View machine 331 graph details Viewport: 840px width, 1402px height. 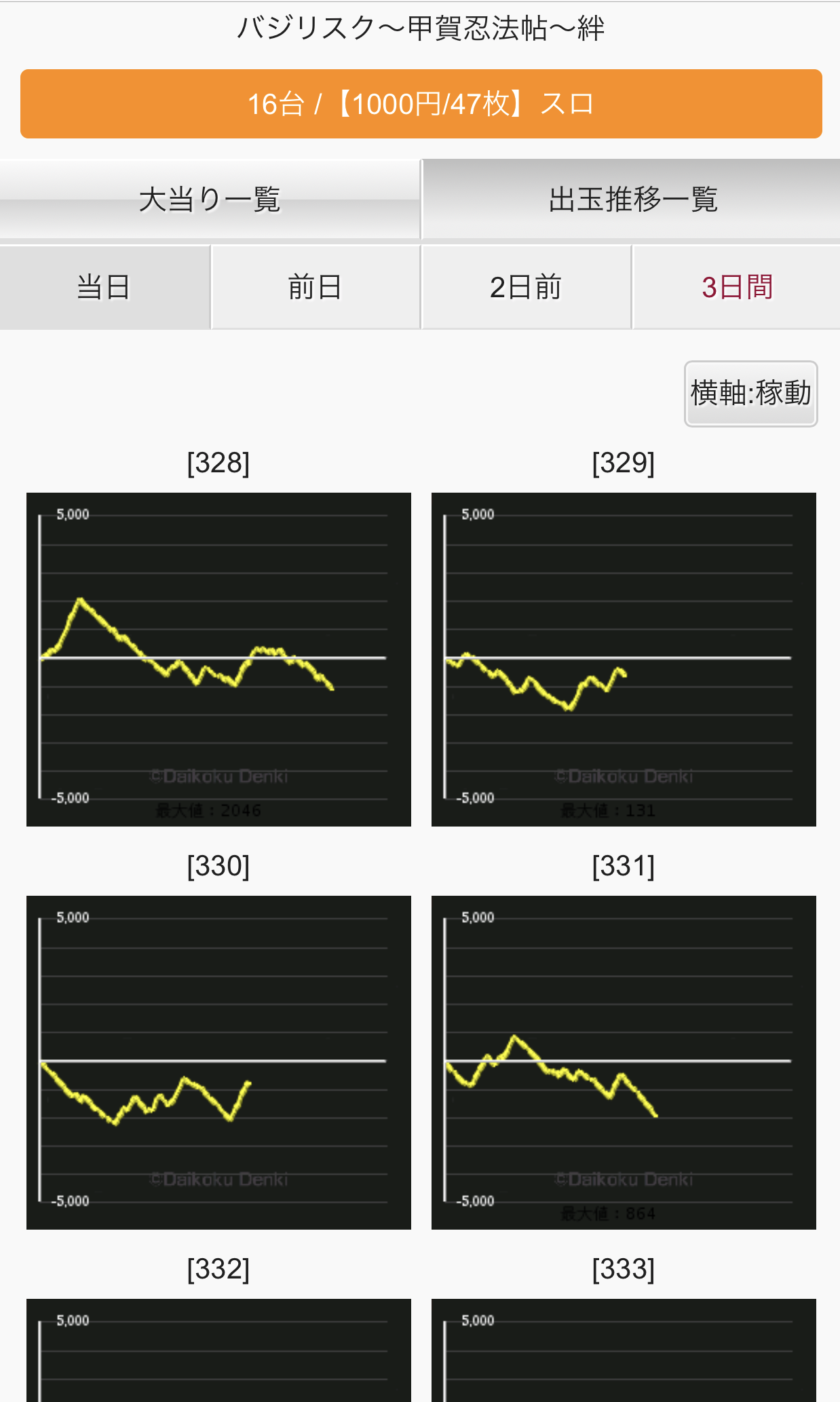click(x=624, y=1063)
